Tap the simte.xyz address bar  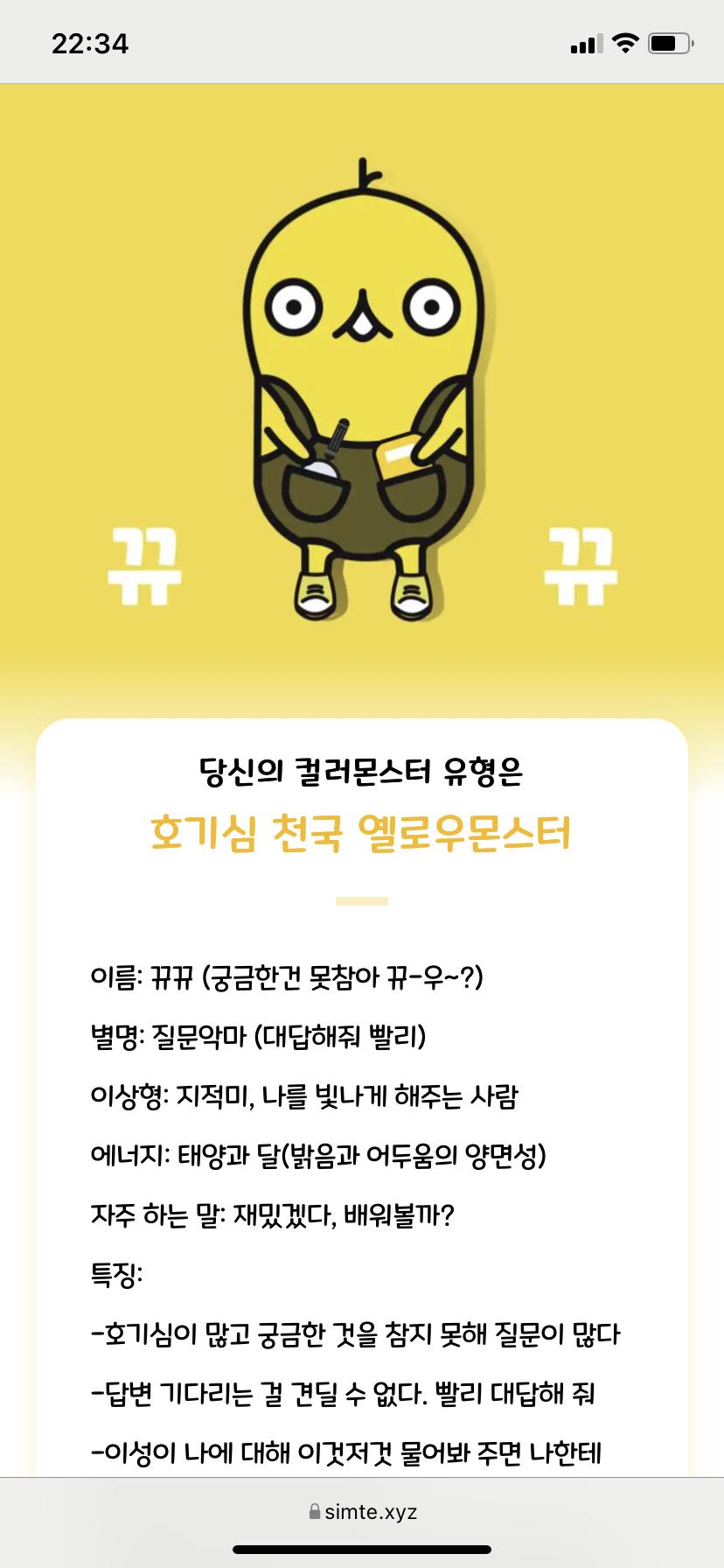(x=362, y=1511)
